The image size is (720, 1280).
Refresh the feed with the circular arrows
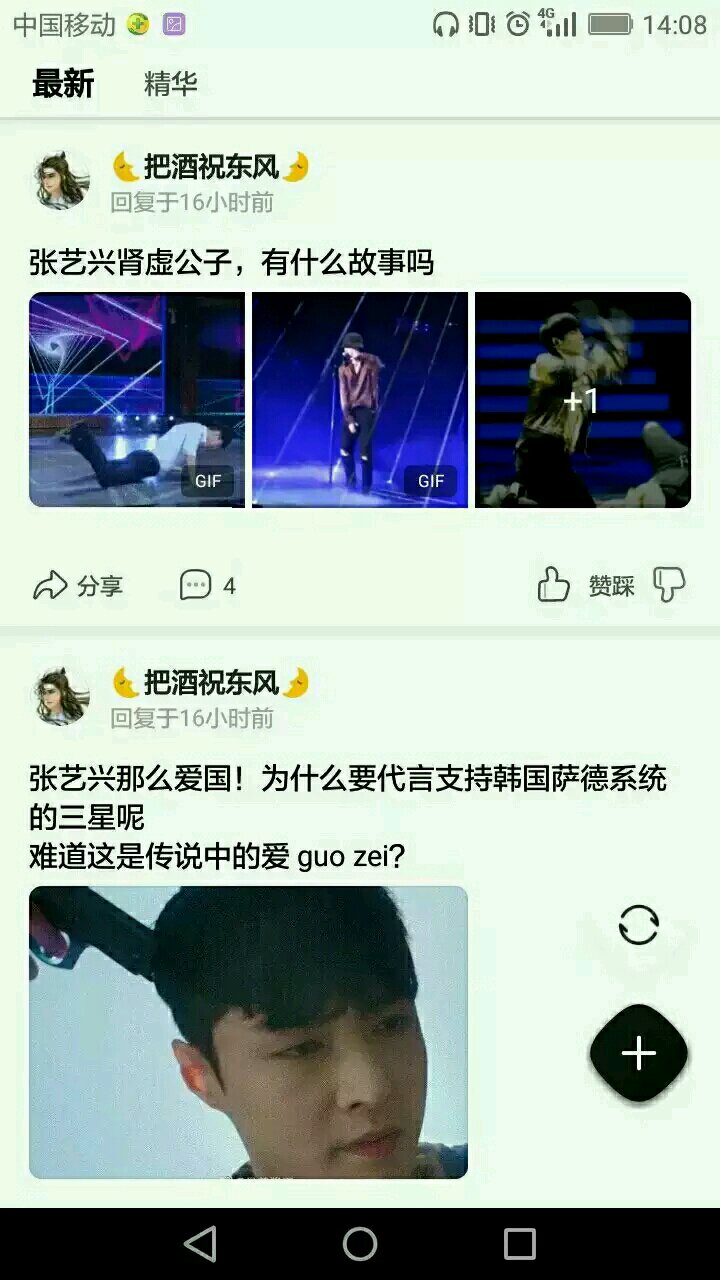[x=638, y=925]
